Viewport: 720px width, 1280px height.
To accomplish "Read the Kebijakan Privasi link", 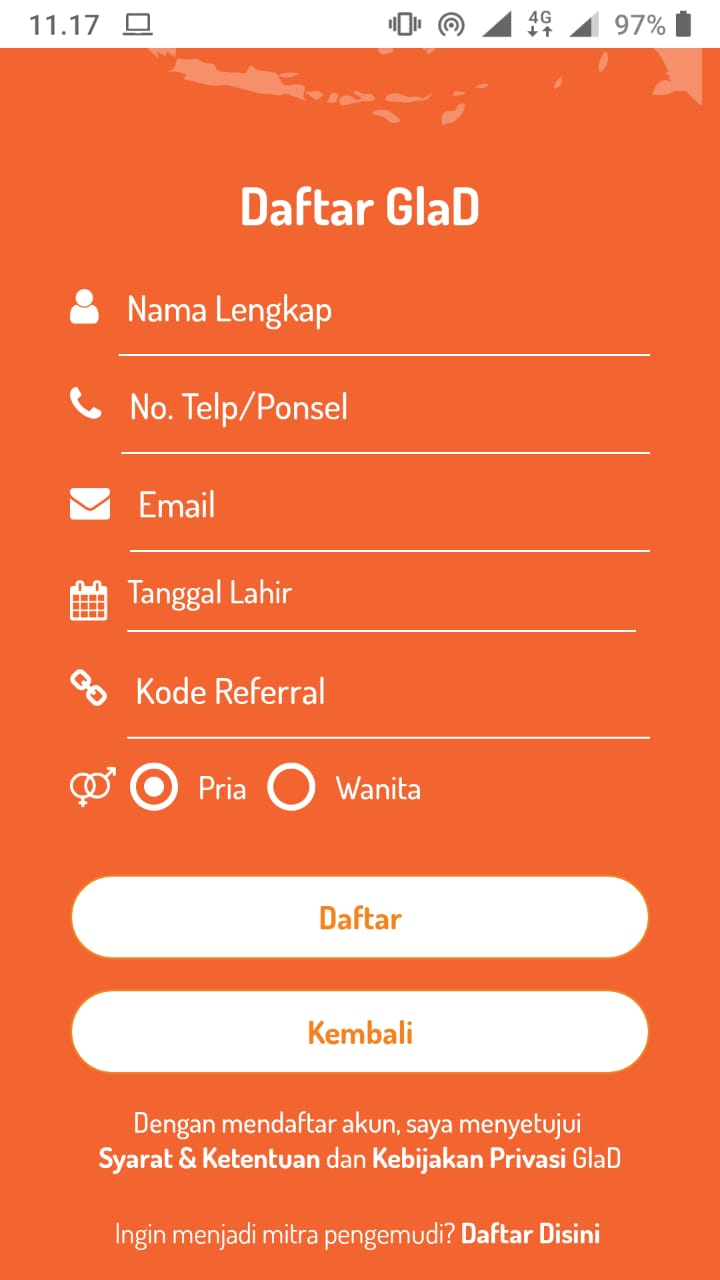I will pyautogui.click(x=469, y=1159).
